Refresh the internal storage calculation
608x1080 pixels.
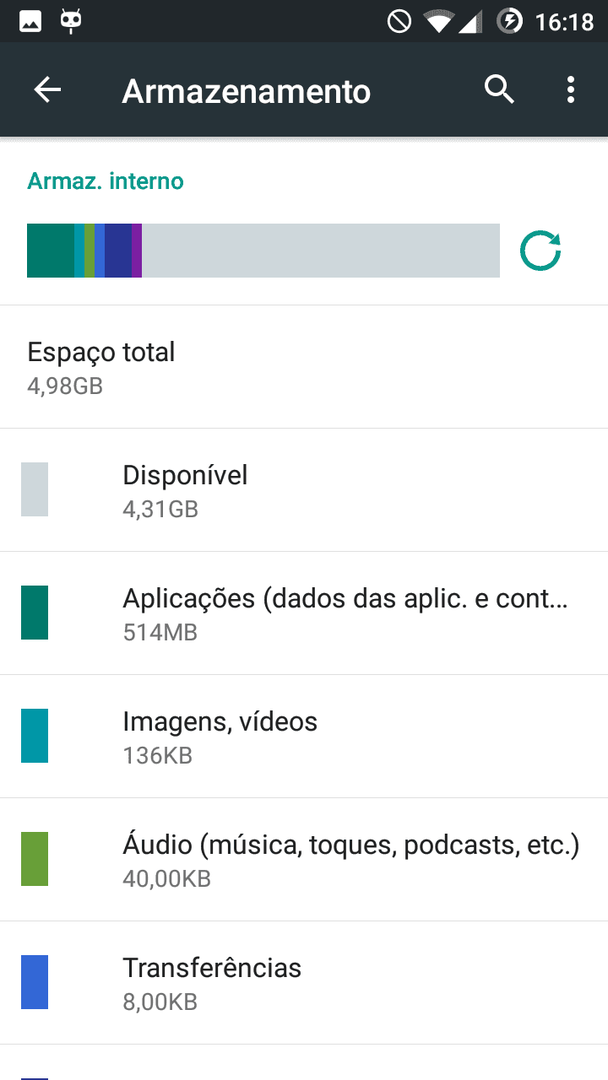click(541, 251)
